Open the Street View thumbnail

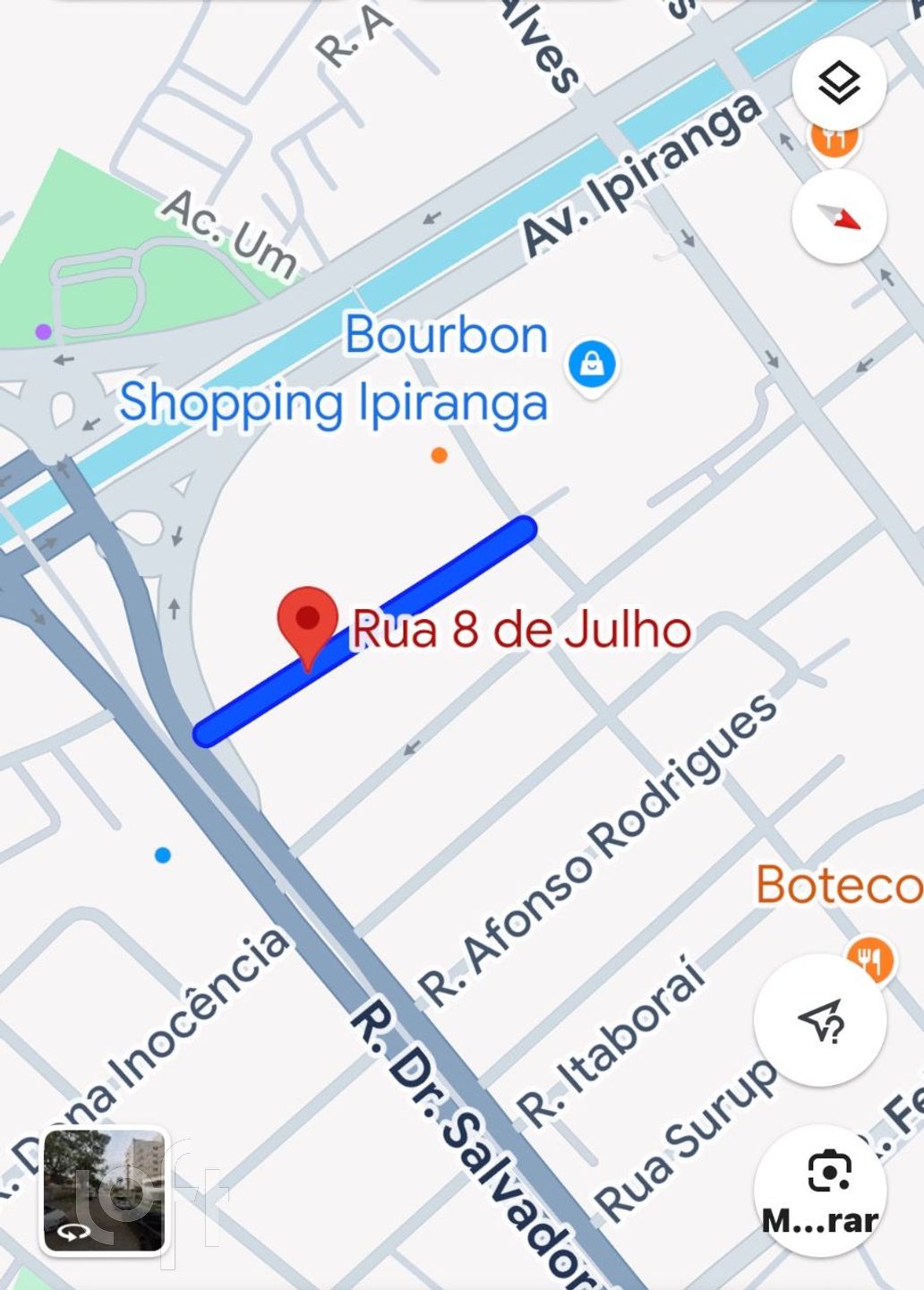105,1191
